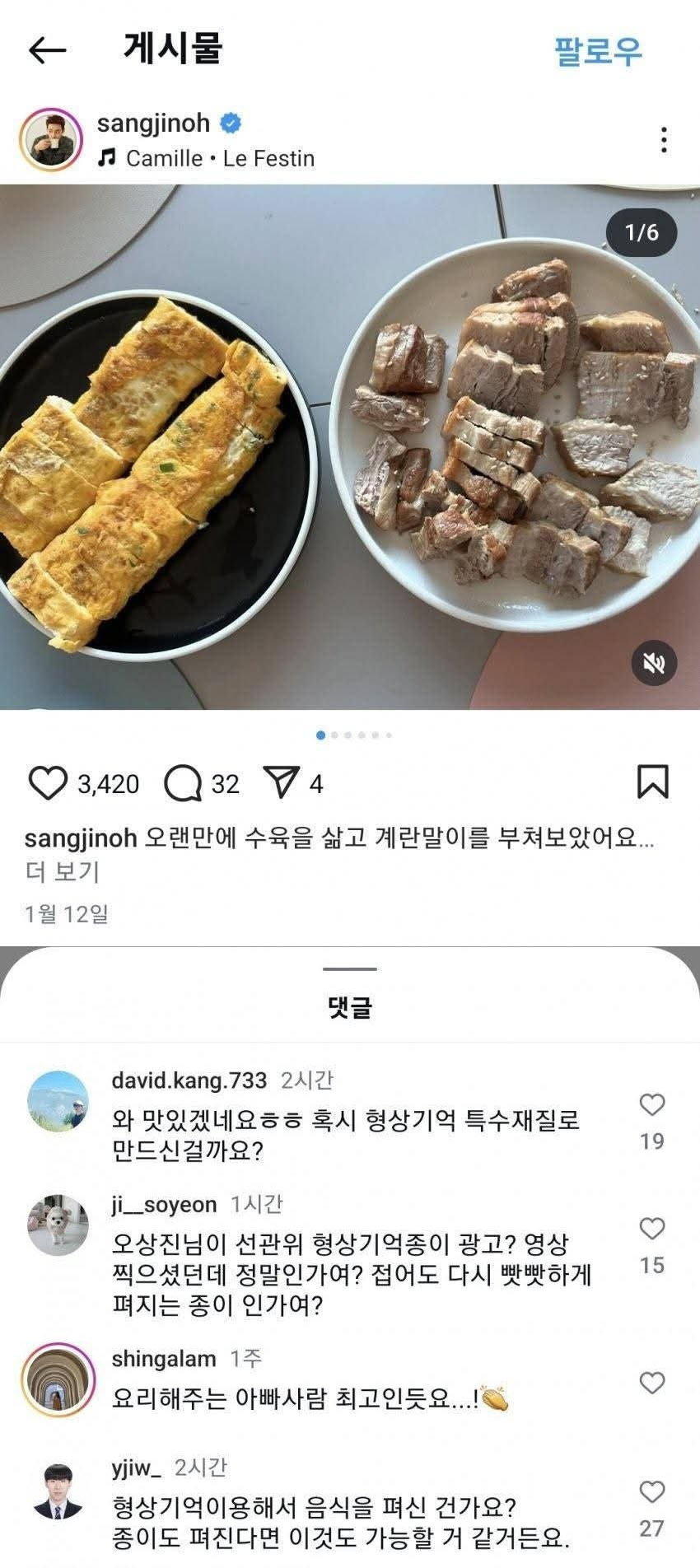700x1568 pixels.
Task: View ji__soyeon's profile avatar
Action: (x=58, y=1225)
